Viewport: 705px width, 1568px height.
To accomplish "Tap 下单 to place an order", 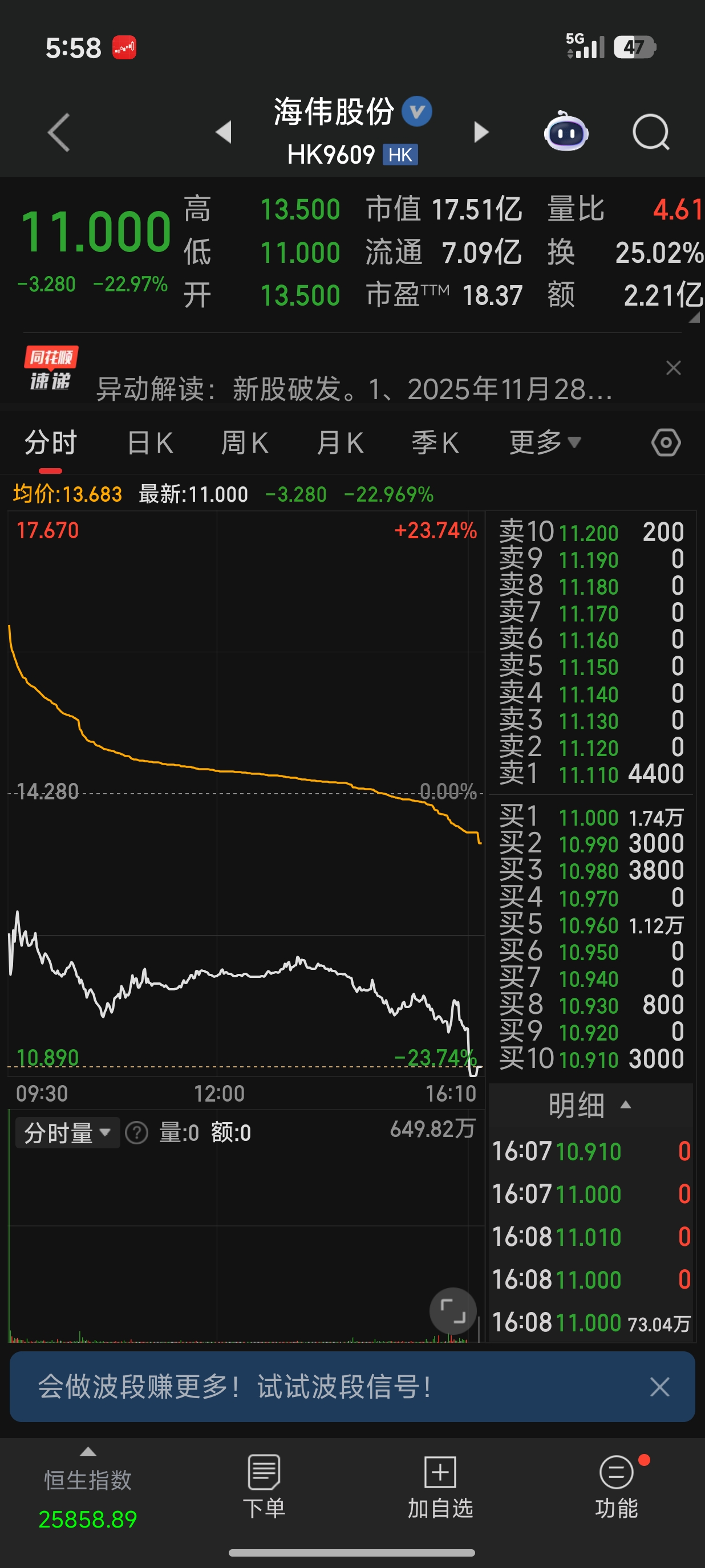I will pos(264,1486).
